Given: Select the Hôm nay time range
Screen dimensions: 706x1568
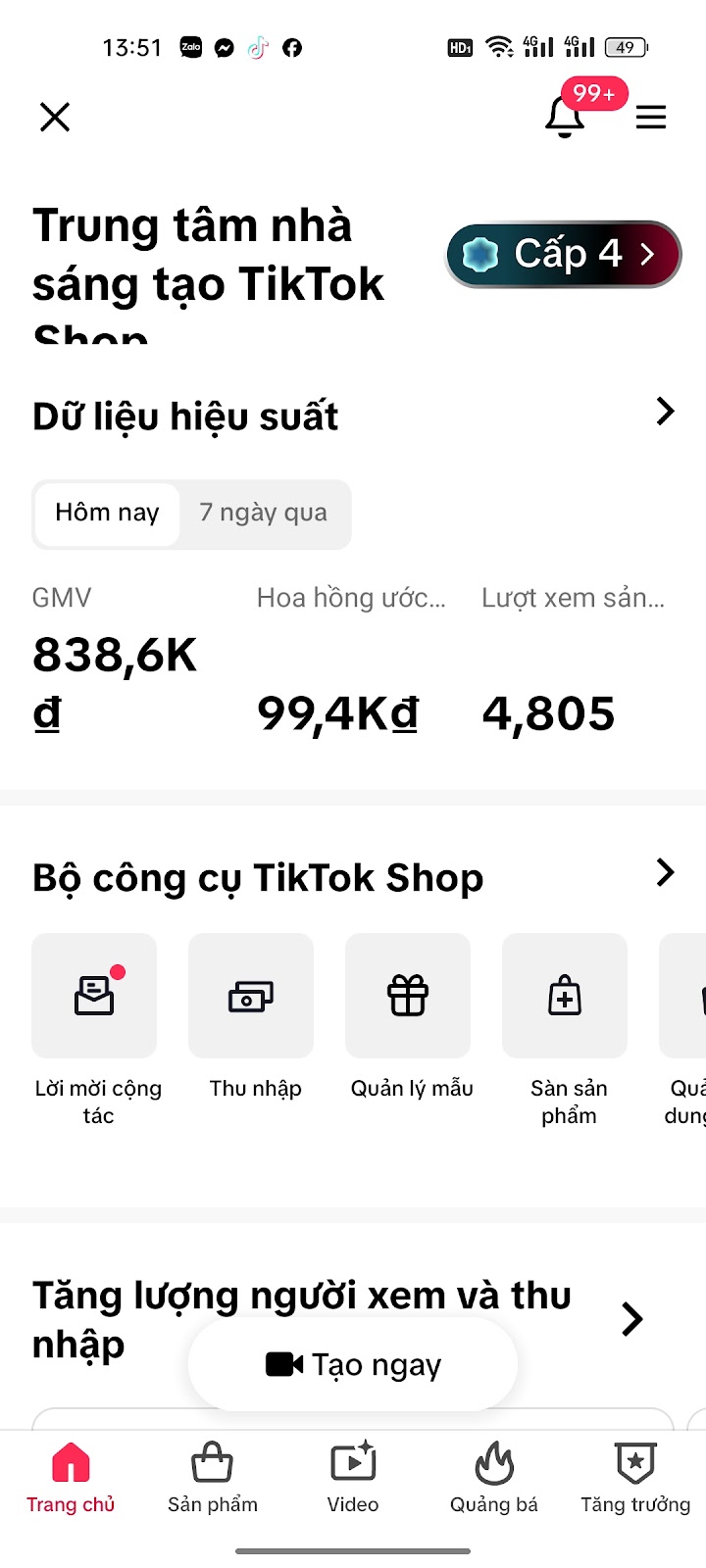Looking at the screenshot, I should tap(107, 513).
